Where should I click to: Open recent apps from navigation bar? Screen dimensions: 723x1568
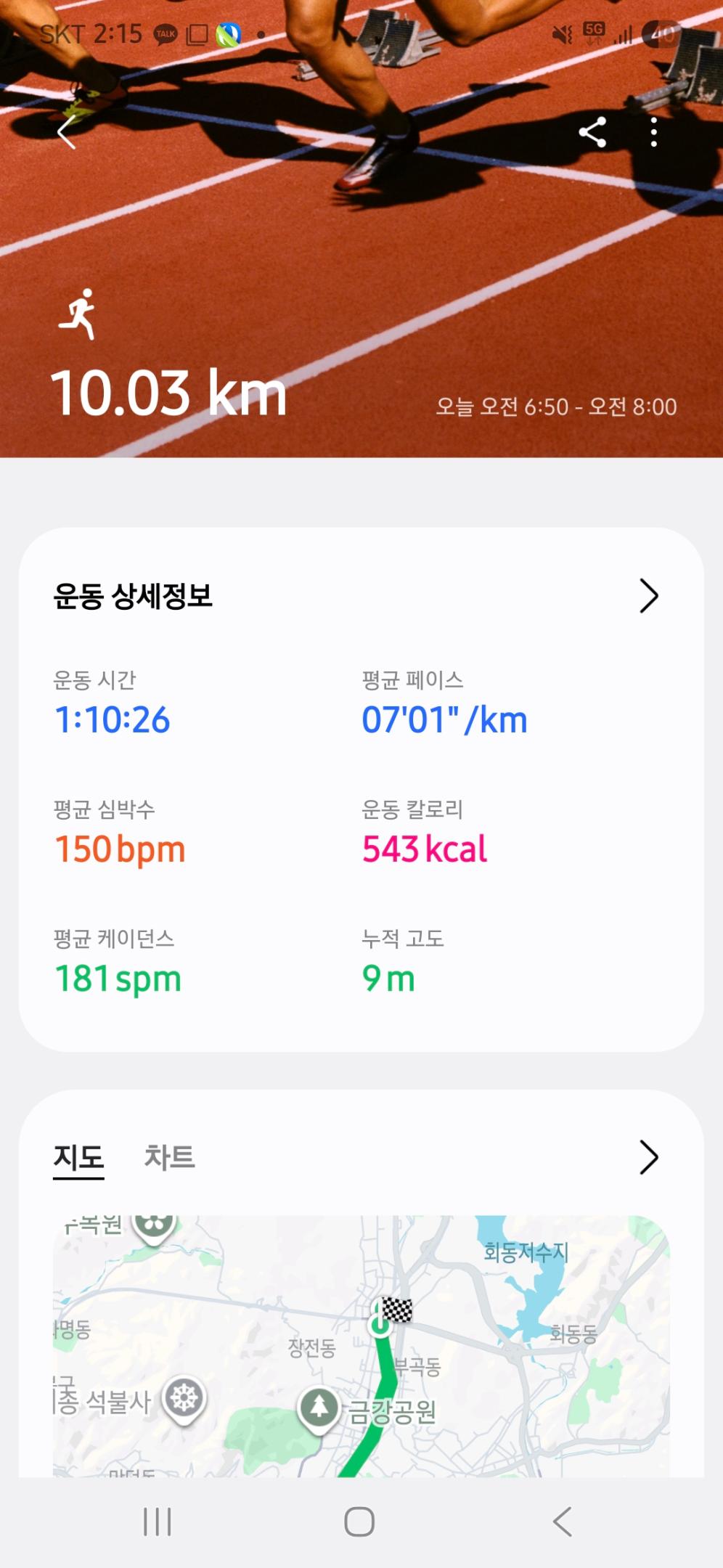tap(158, 1522)
